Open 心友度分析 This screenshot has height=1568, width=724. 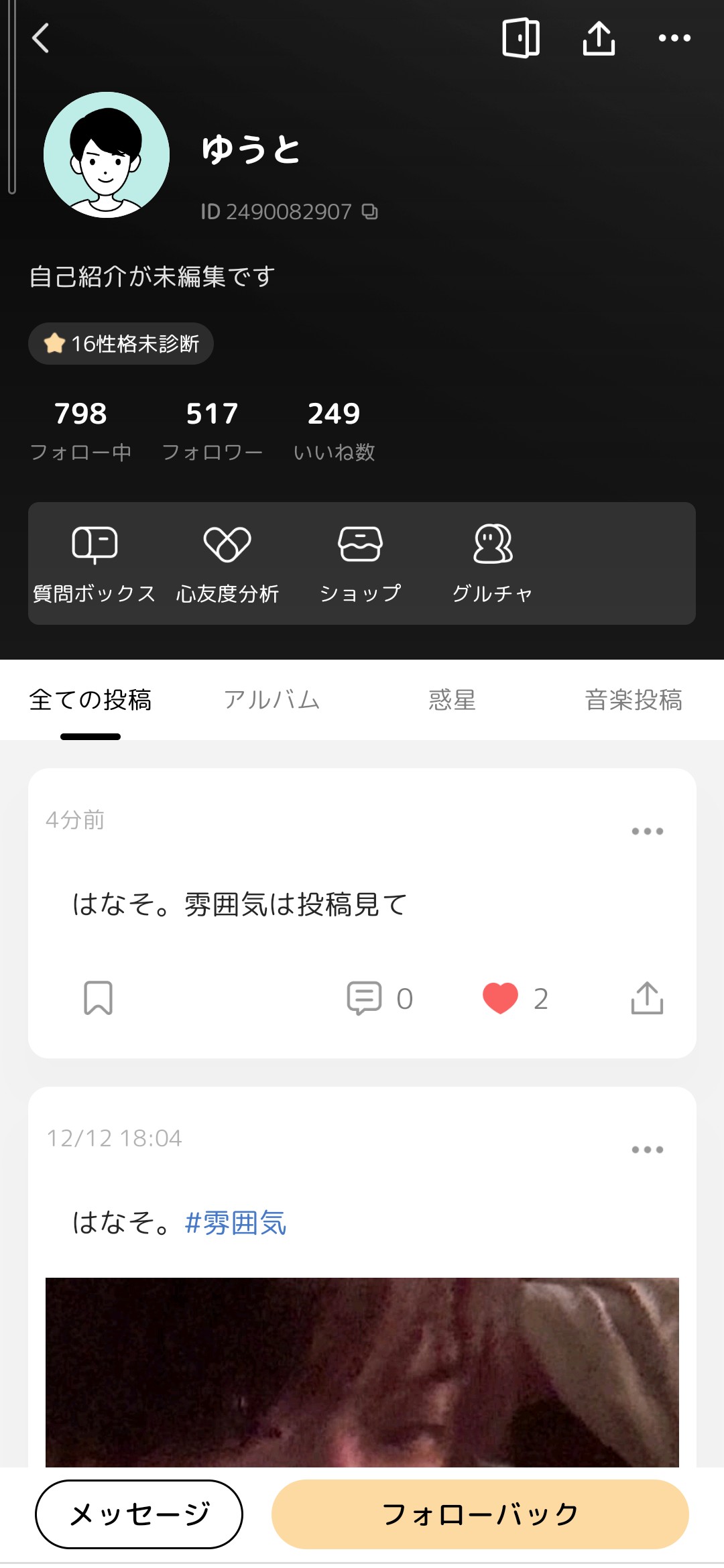coord(227,563)
